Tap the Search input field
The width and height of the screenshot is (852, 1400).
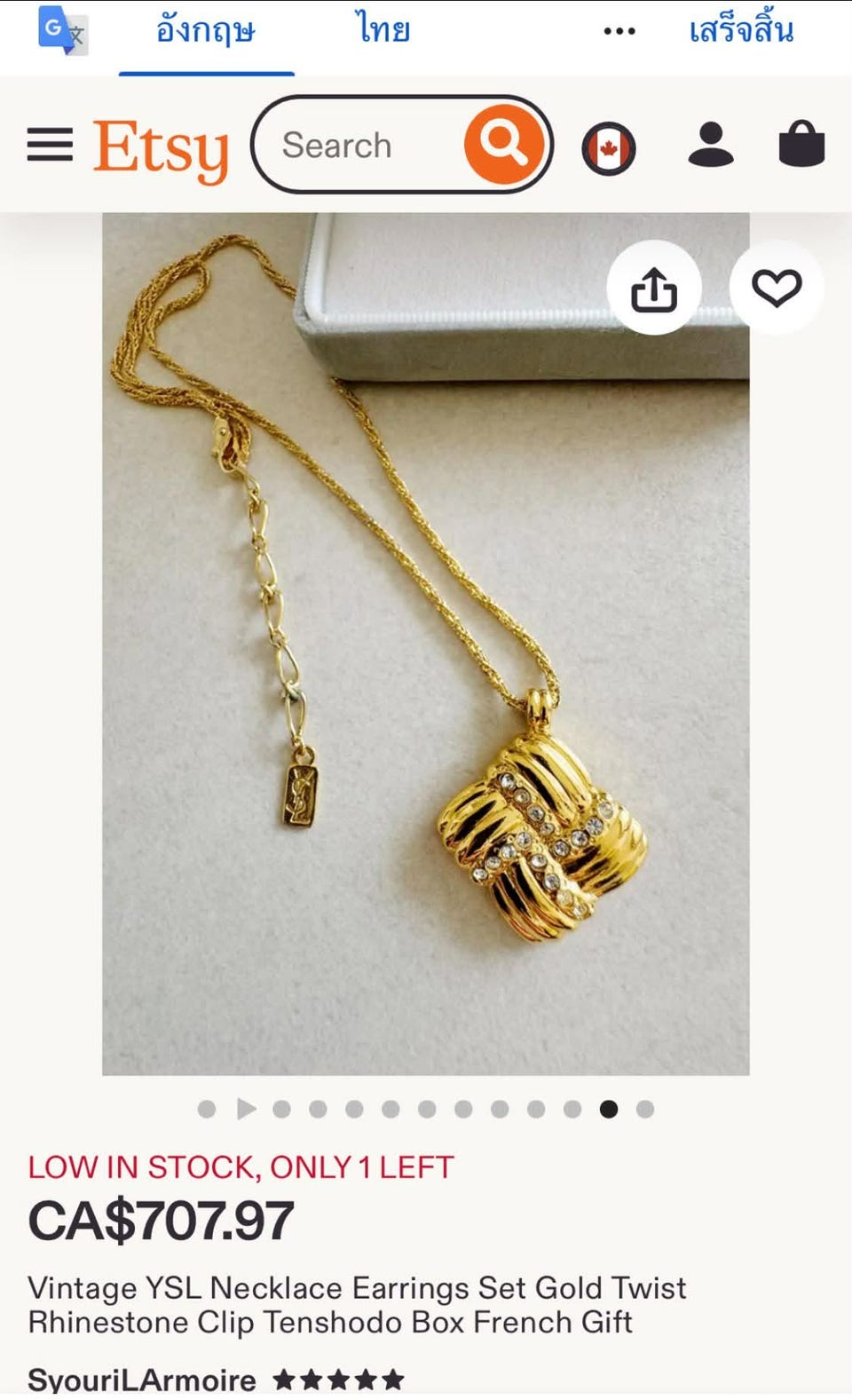(359, 145)
